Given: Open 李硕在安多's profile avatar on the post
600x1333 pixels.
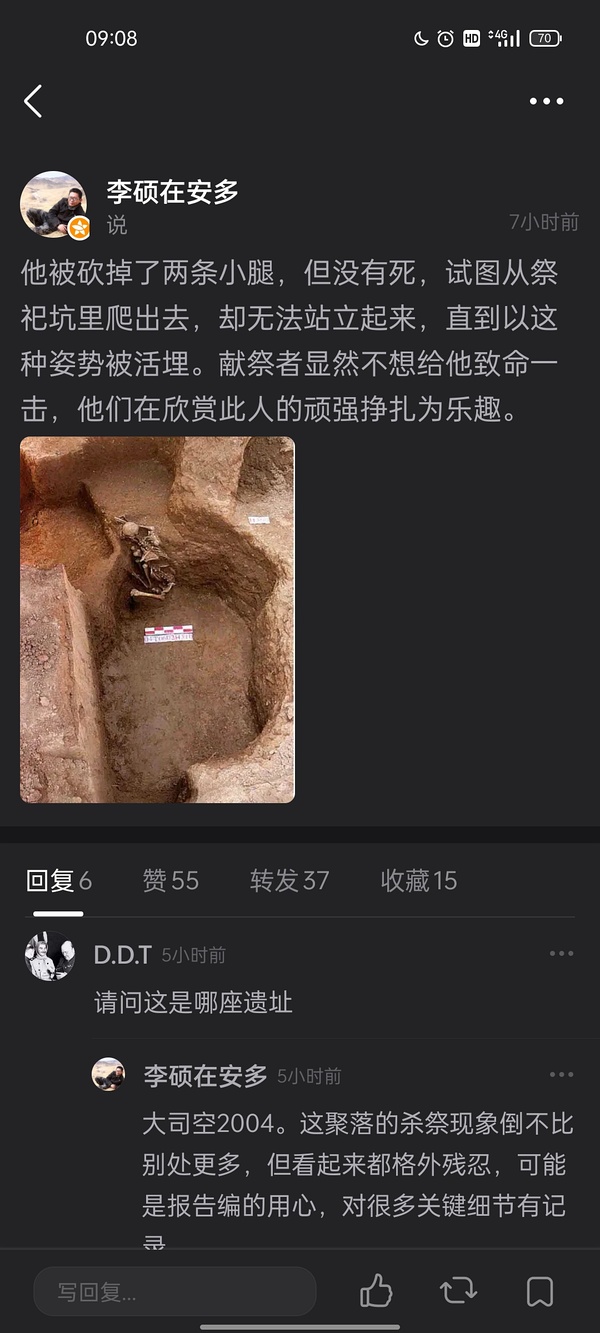Looking at the screenshot, I should pyautogui.click(x=54, y=204).
